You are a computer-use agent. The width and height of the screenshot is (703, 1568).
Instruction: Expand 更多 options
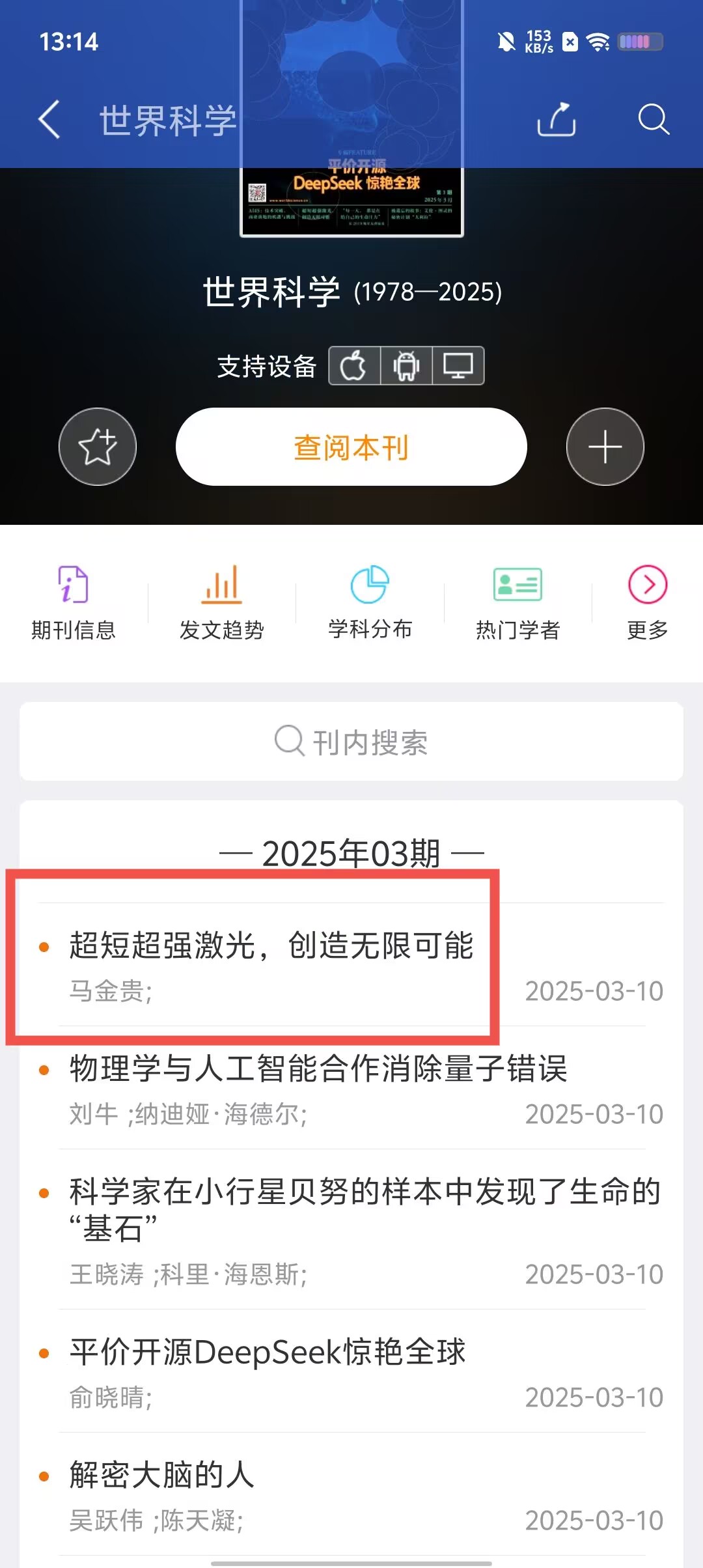tap(647, 603)
